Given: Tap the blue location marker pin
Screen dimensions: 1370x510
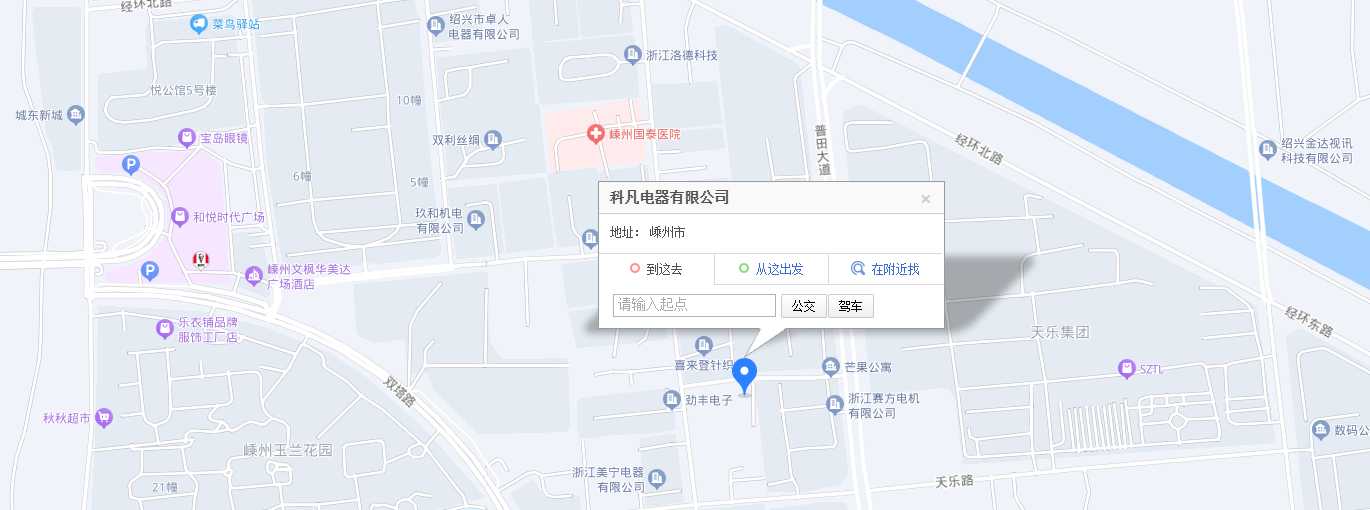Looking at the screenshot, I should [745, 375].
